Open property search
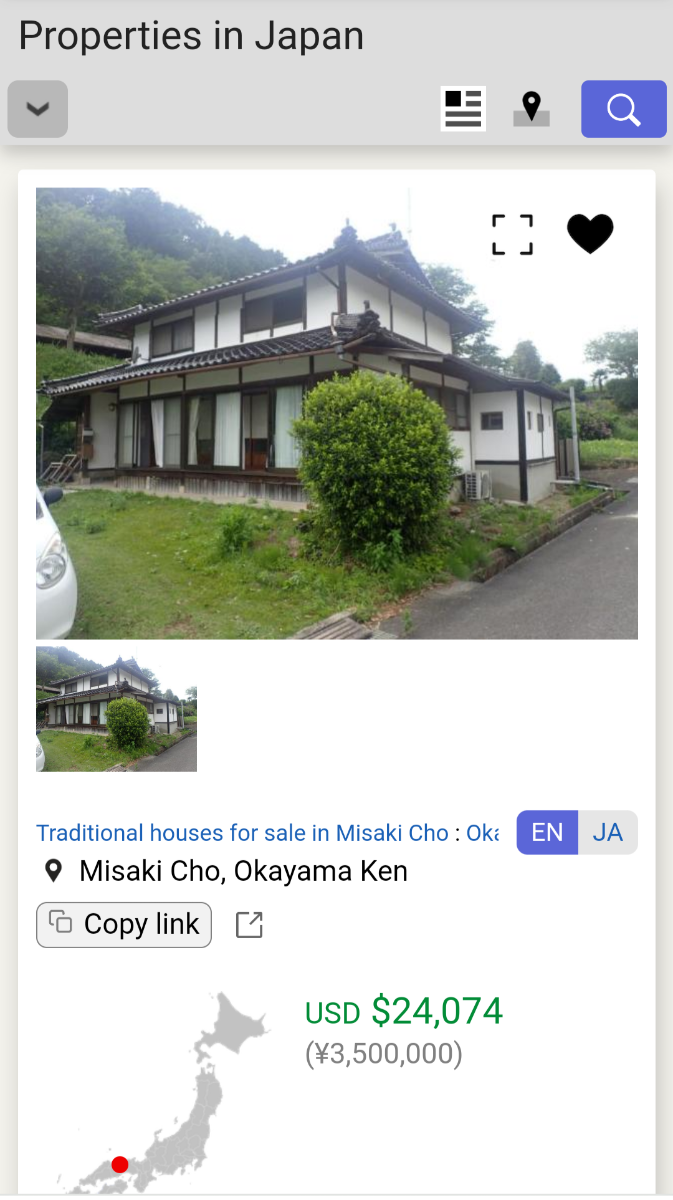The width and height of the screenshot is (673, 1200). [x=623, y=109]
